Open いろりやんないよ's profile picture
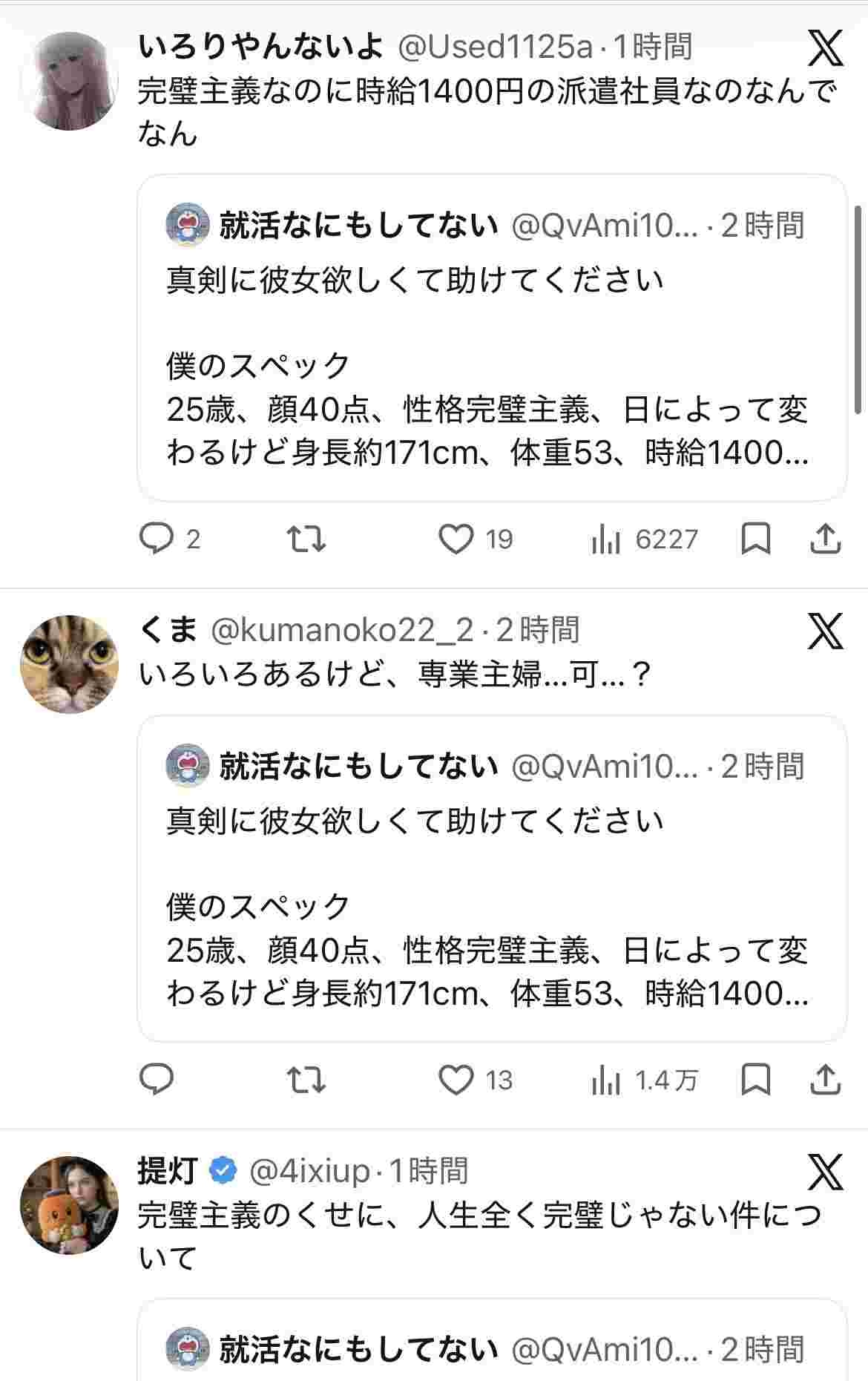The height and width of the screenshot is (1381, 868). (69, 81)
